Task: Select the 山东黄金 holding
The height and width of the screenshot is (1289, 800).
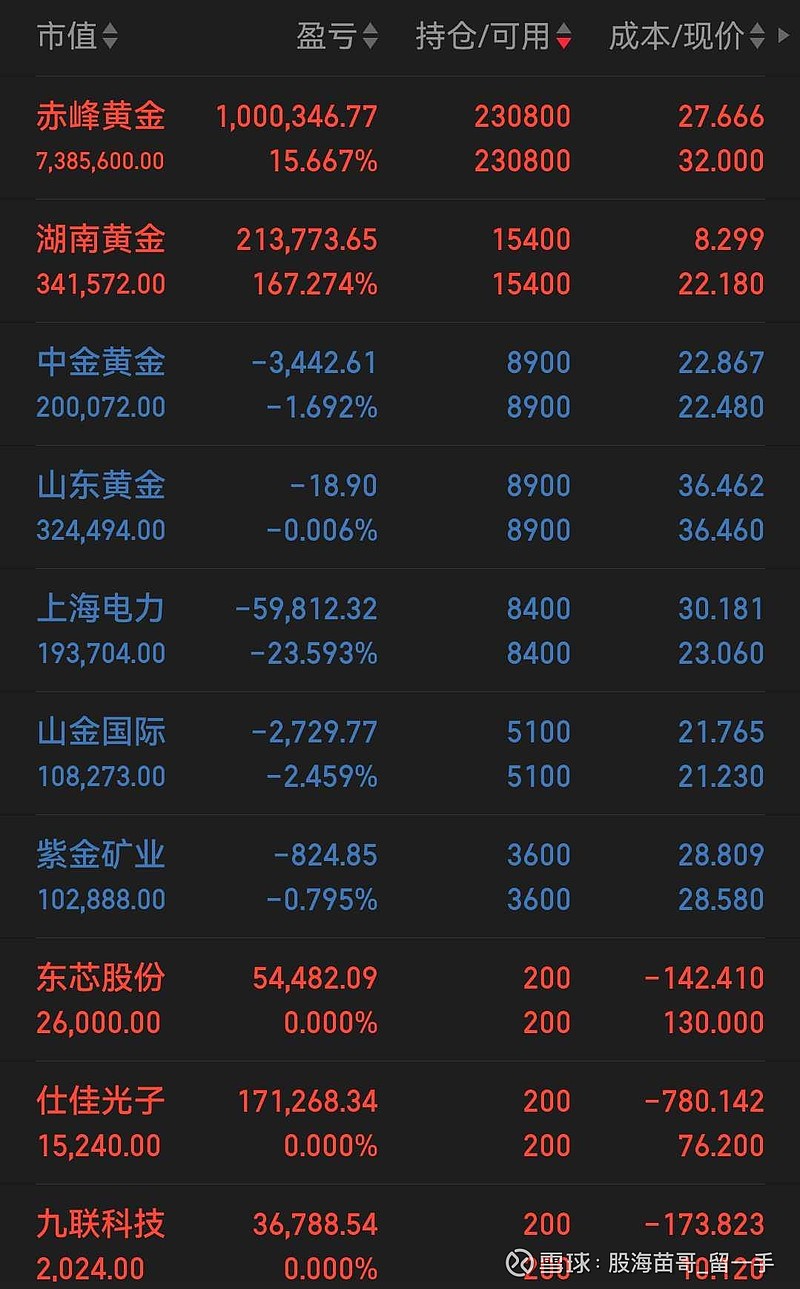Action: (x=400, y=507)
